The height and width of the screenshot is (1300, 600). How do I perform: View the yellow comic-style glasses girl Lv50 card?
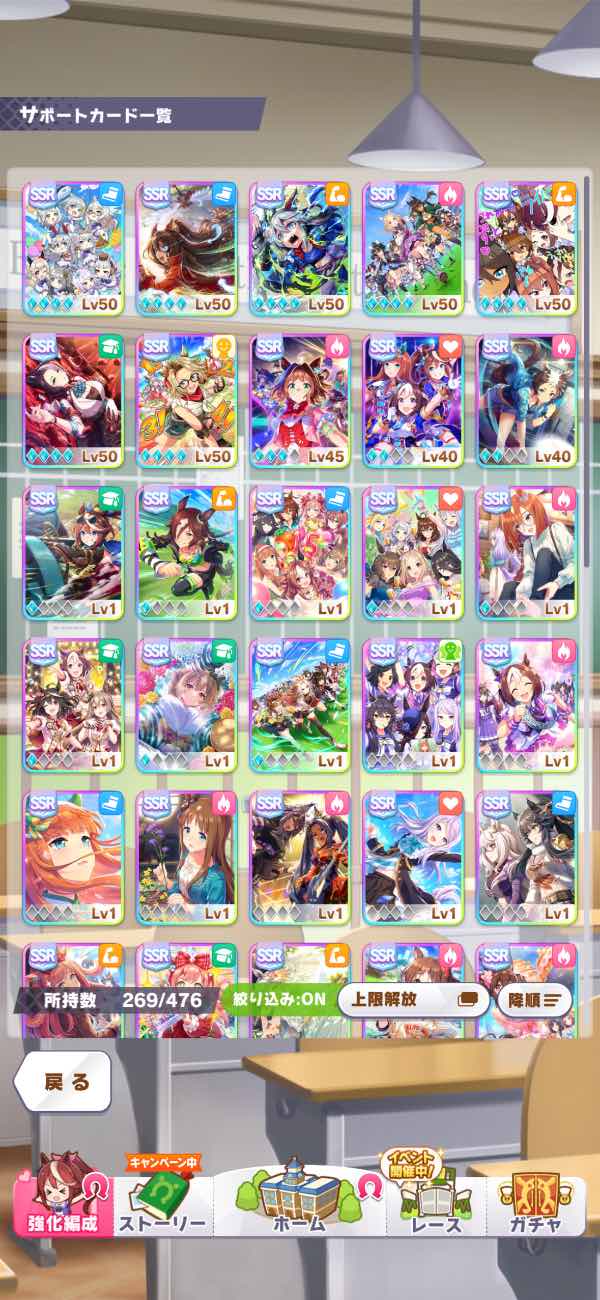(186, 400)
